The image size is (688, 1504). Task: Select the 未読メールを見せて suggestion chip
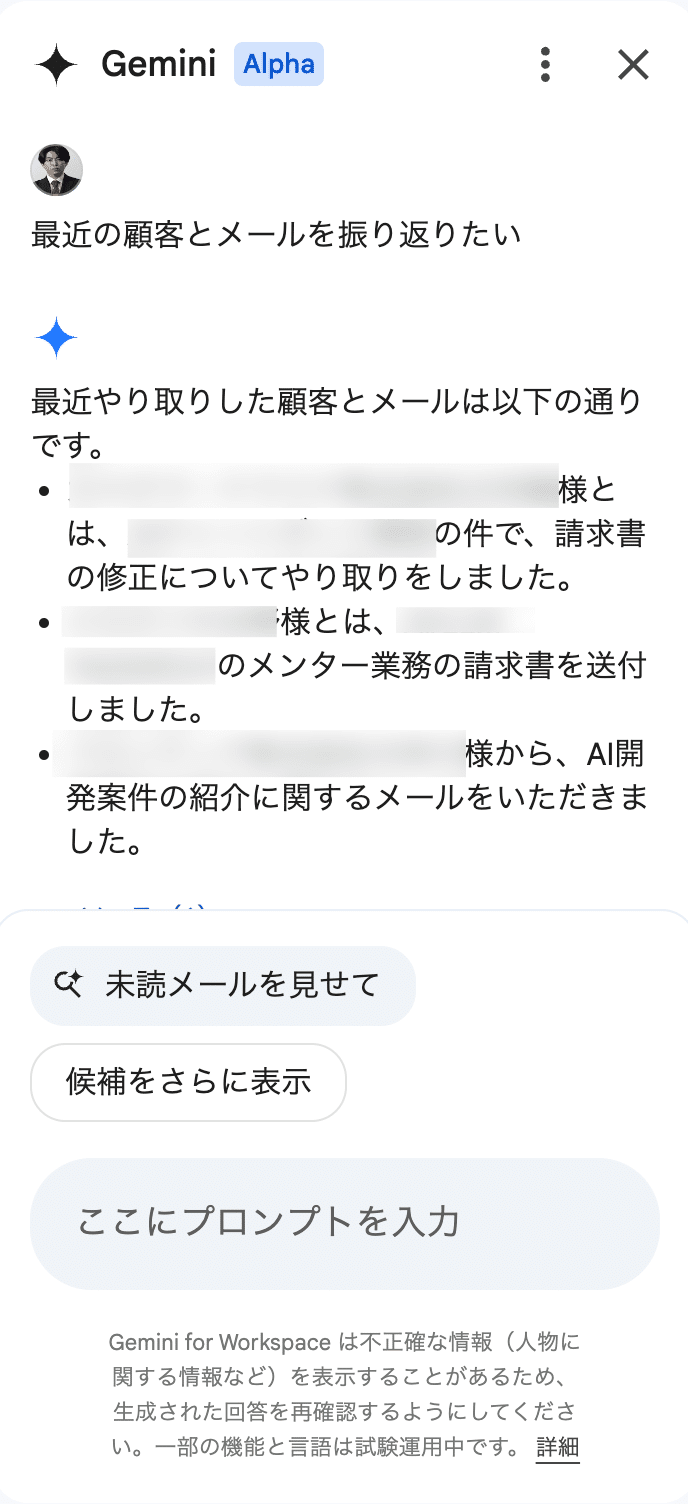[x=223, y=985]
